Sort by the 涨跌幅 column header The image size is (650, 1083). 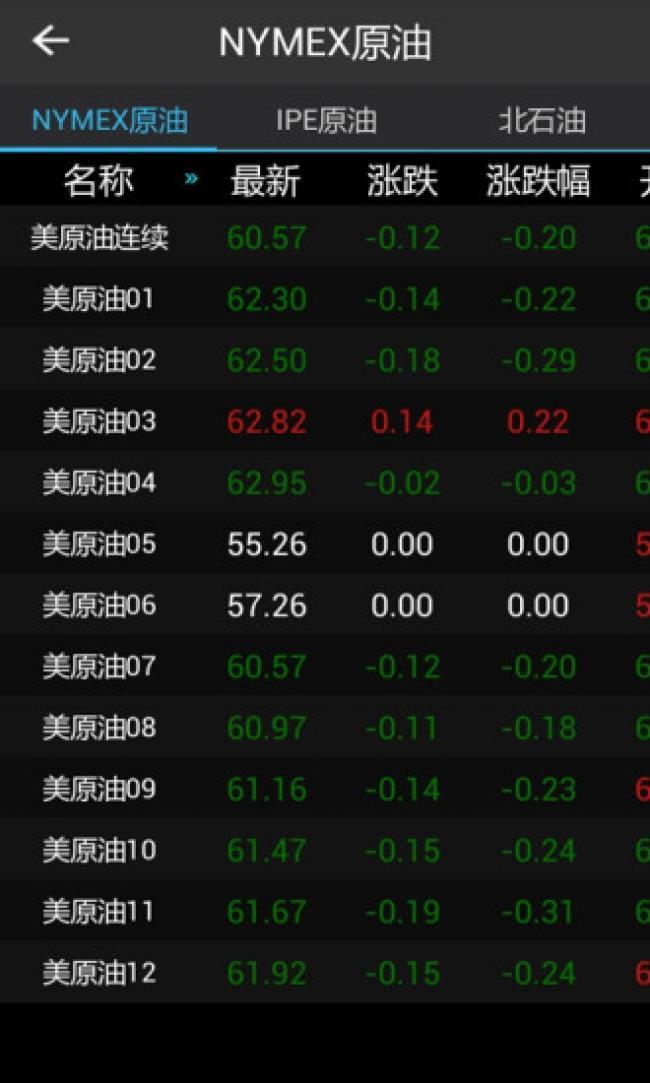(x=538, y=182)
